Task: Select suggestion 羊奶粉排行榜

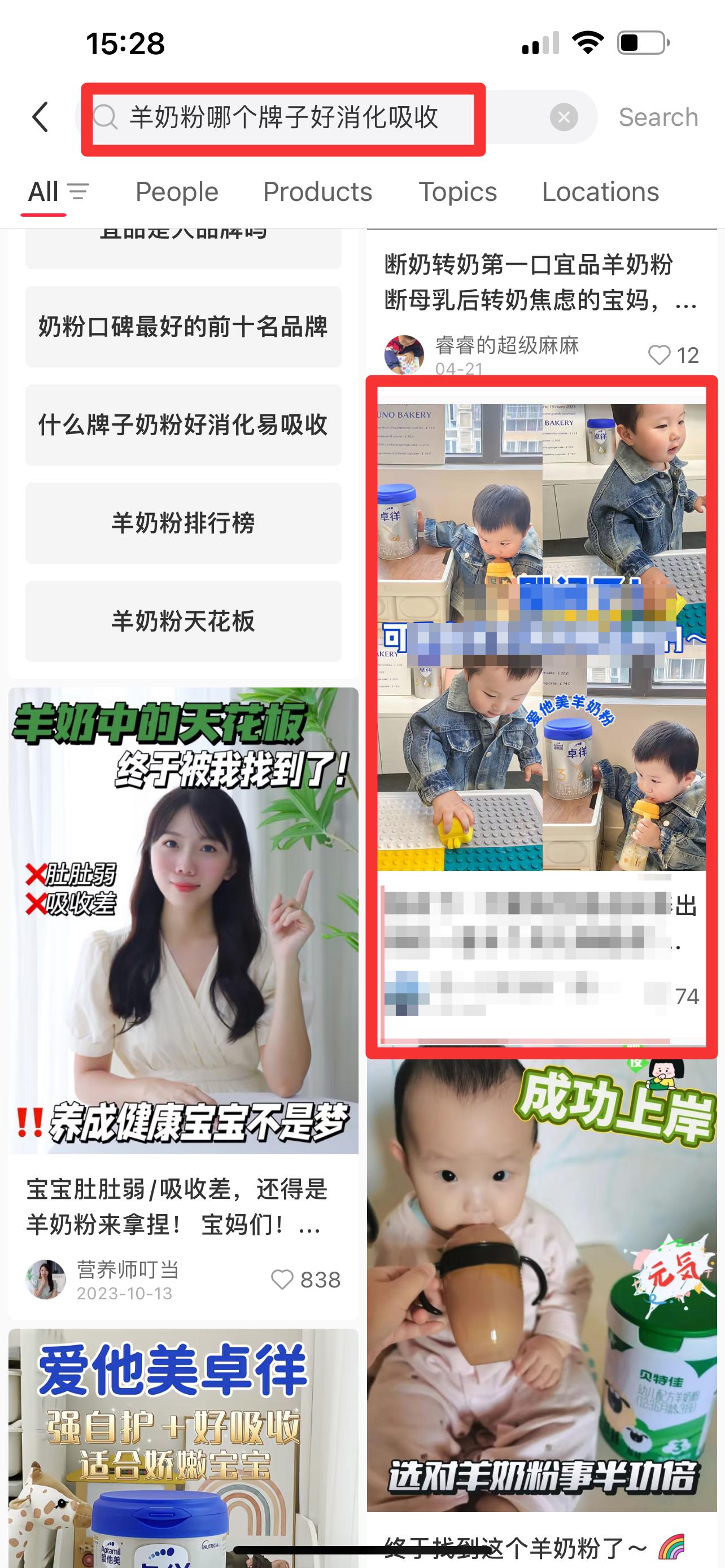Action: (x=184, y=523)
